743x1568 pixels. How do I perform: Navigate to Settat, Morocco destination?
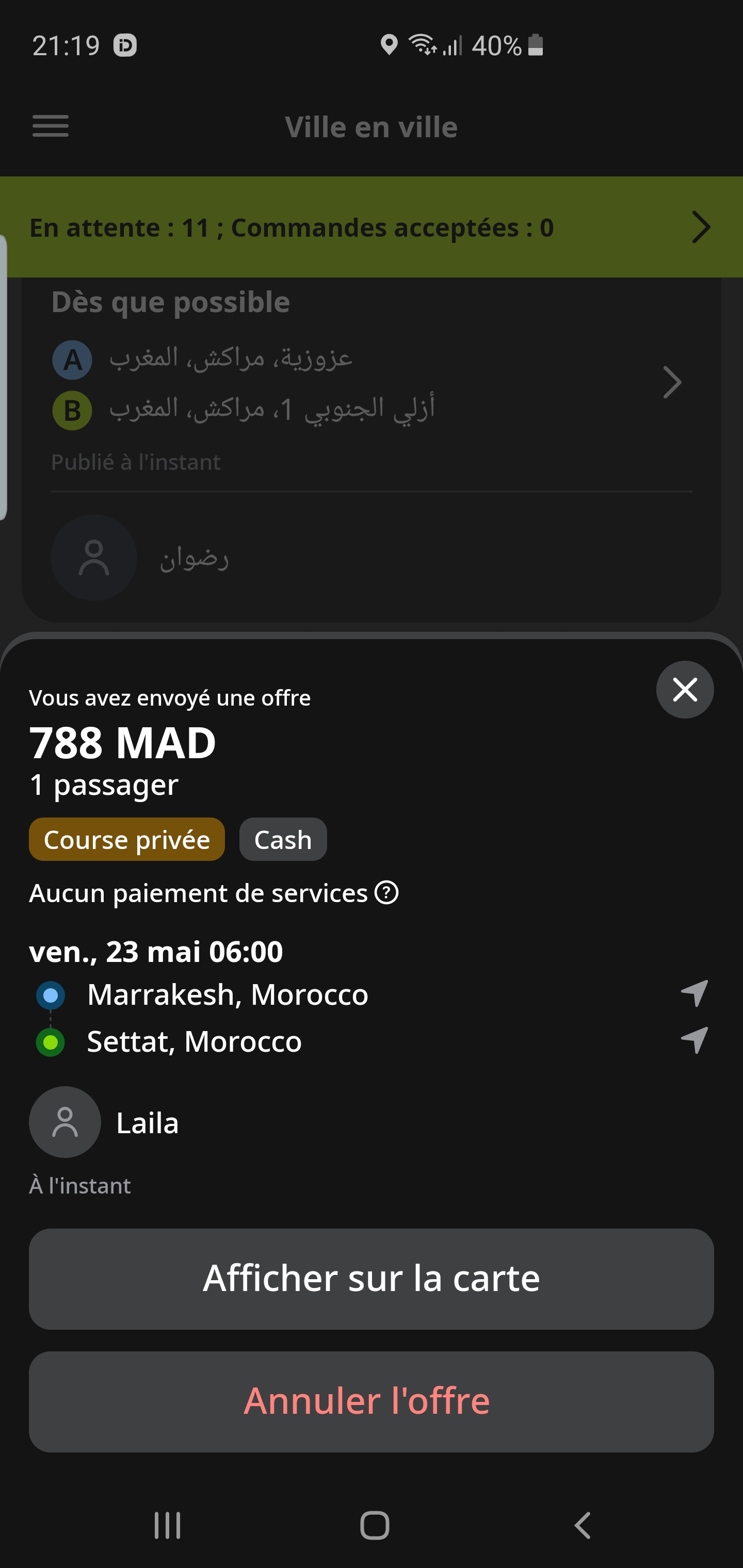tap(694, 1040)
